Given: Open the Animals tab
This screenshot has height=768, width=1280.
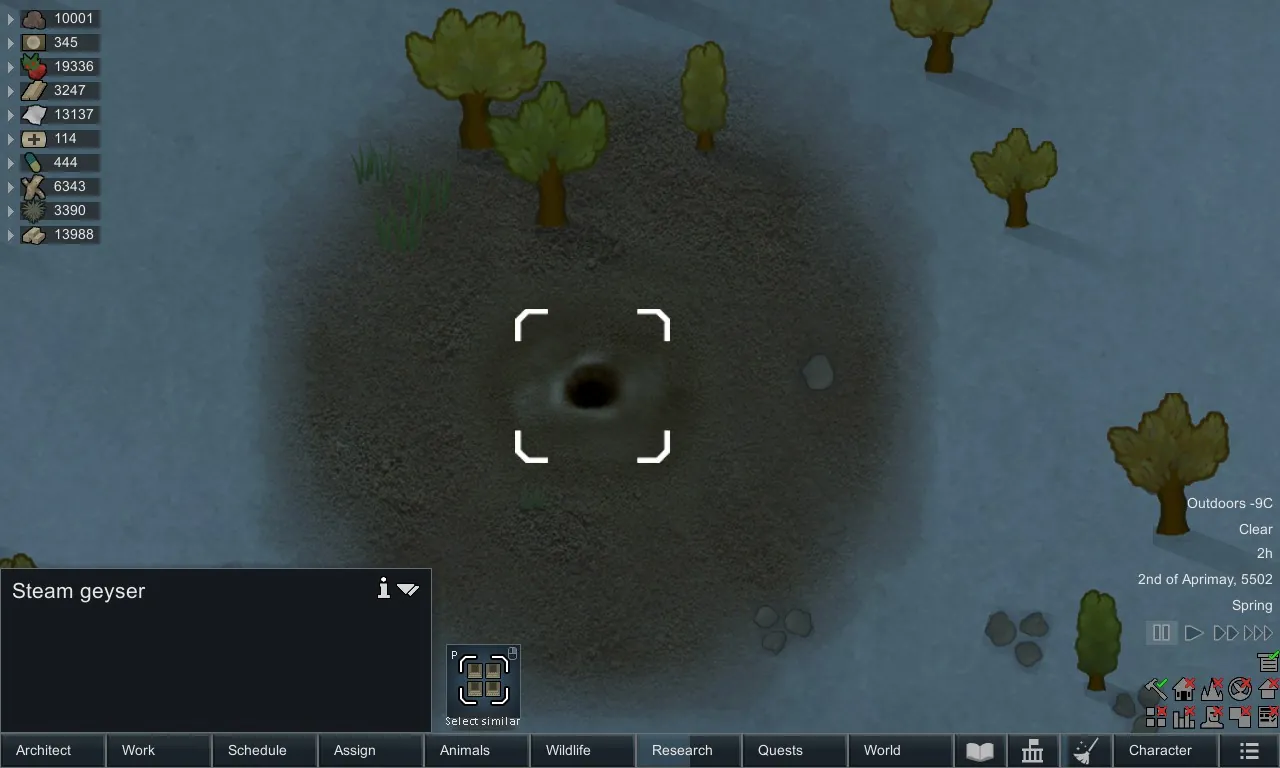Looking at the screenshot, I should tap(476, 750).
